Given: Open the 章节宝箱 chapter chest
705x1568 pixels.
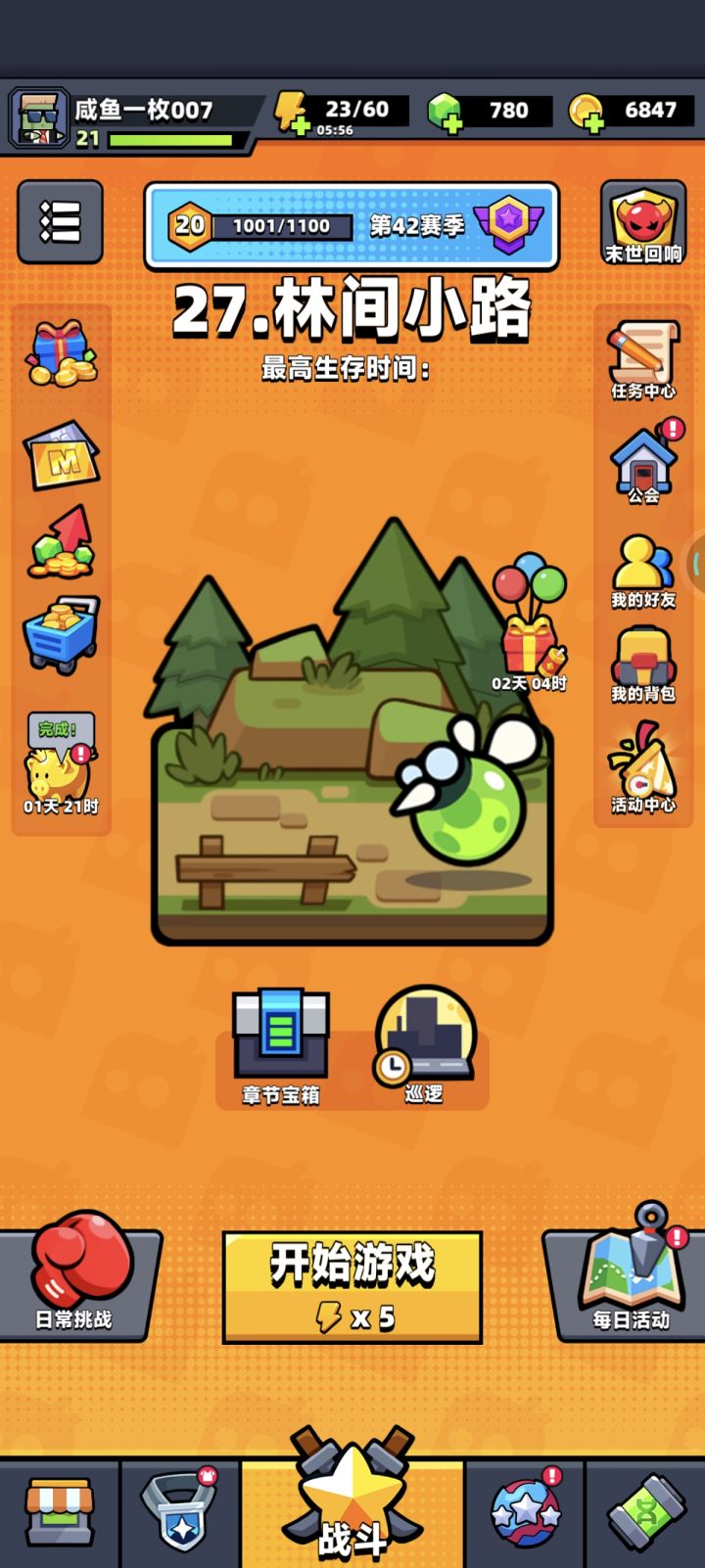Looking at the screenshot, I should 277,1038.
